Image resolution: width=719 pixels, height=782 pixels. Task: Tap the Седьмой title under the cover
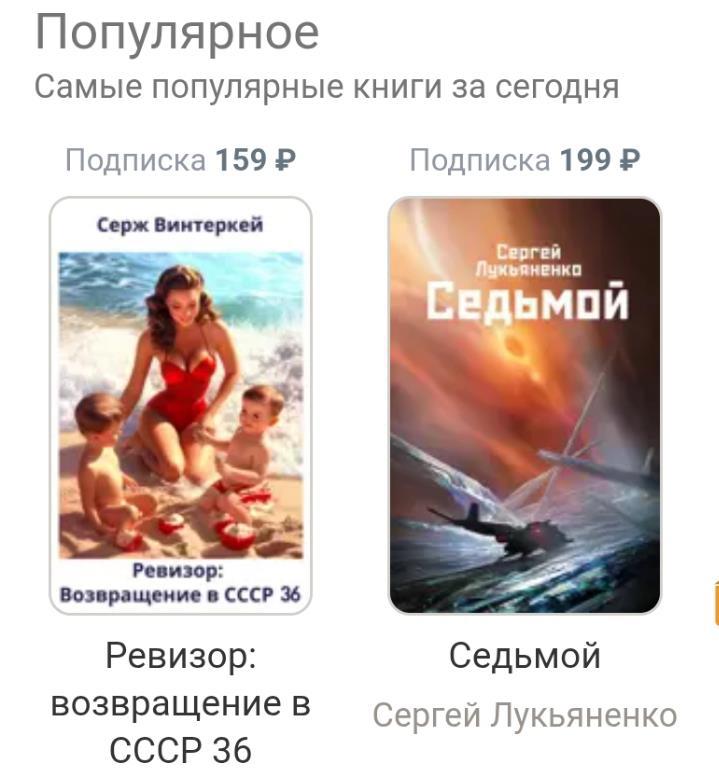[524, 657]
